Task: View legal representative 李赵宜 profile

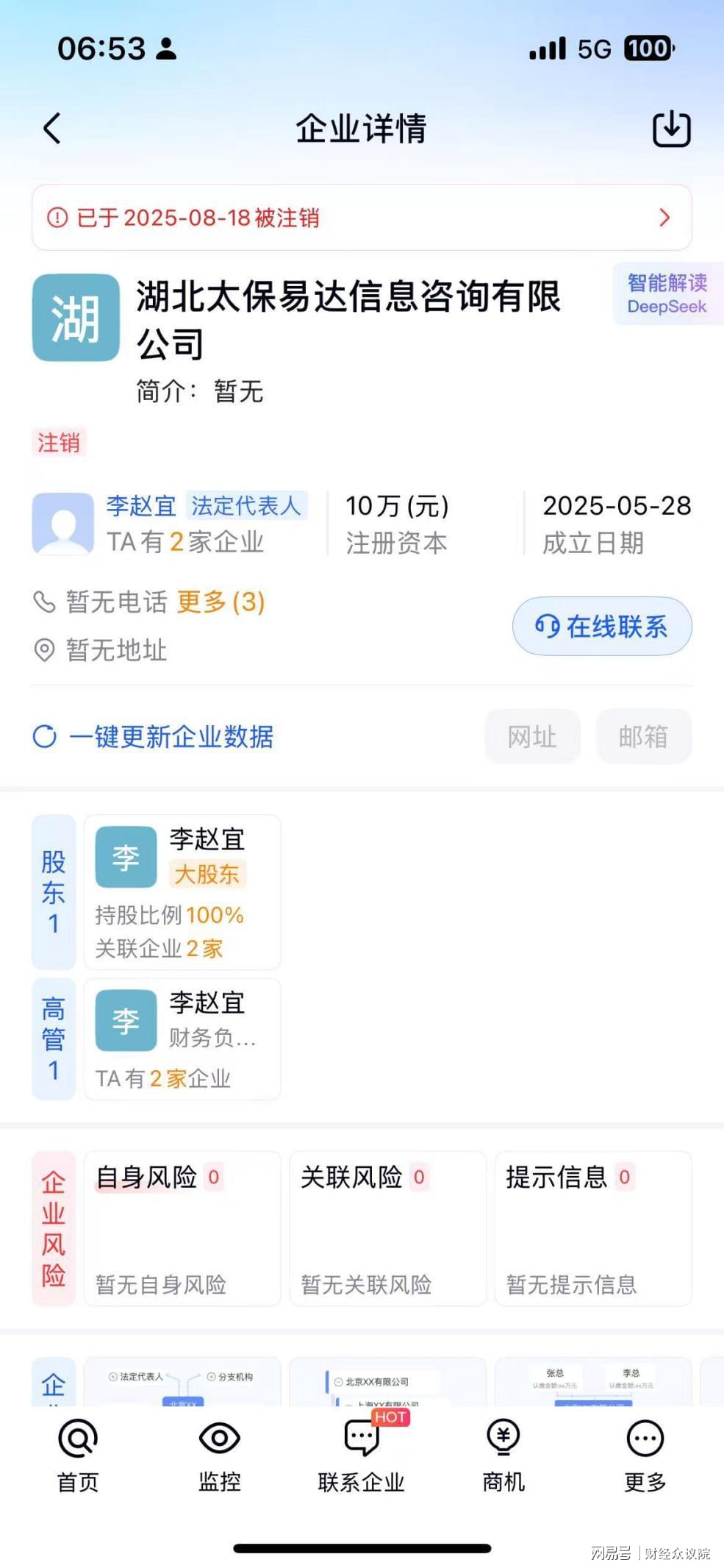Action: coord(140,506)
